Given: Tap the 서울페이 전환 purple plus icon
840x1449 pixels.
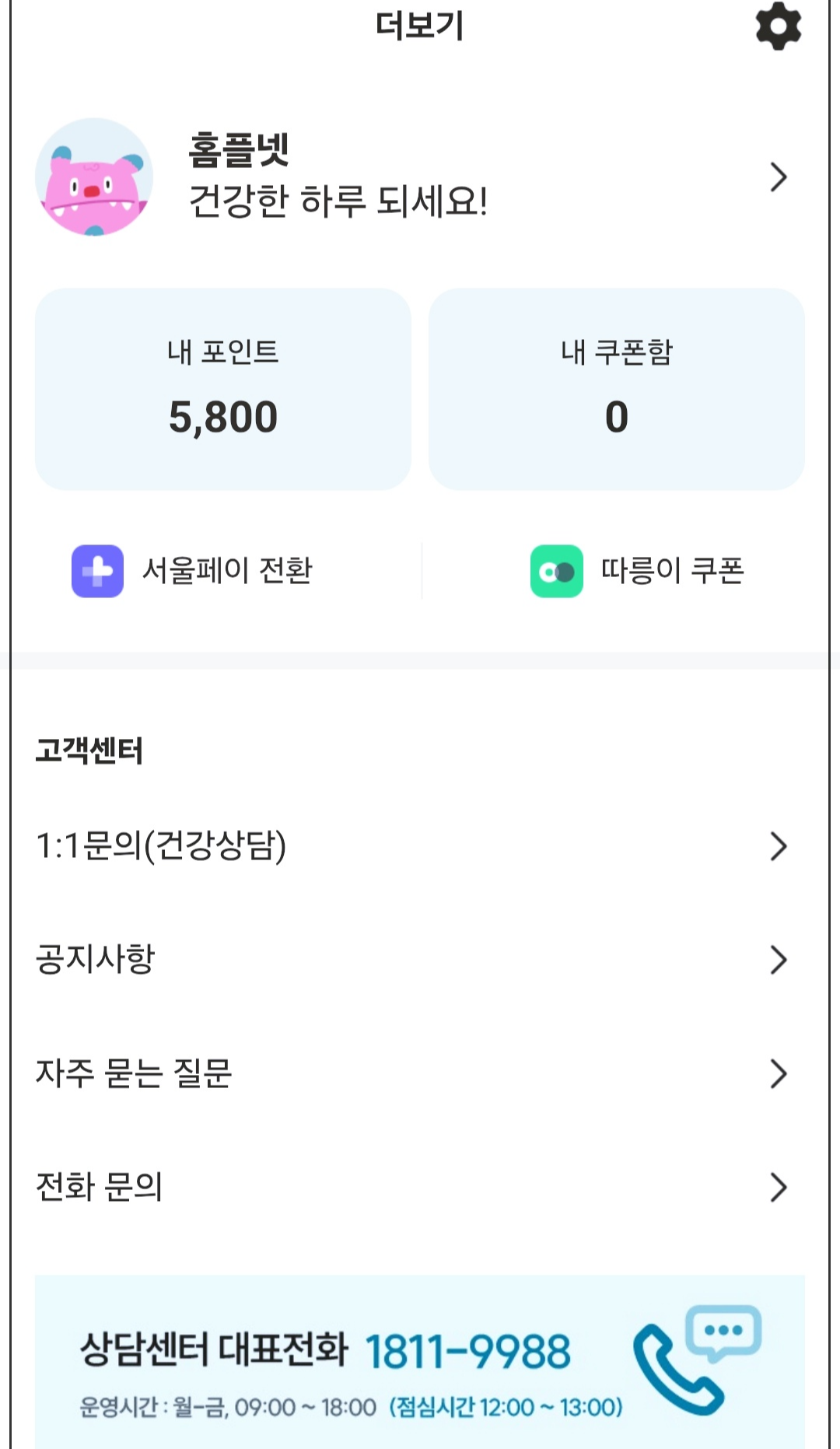Looking at the screenshot, I should coord(96,571).
